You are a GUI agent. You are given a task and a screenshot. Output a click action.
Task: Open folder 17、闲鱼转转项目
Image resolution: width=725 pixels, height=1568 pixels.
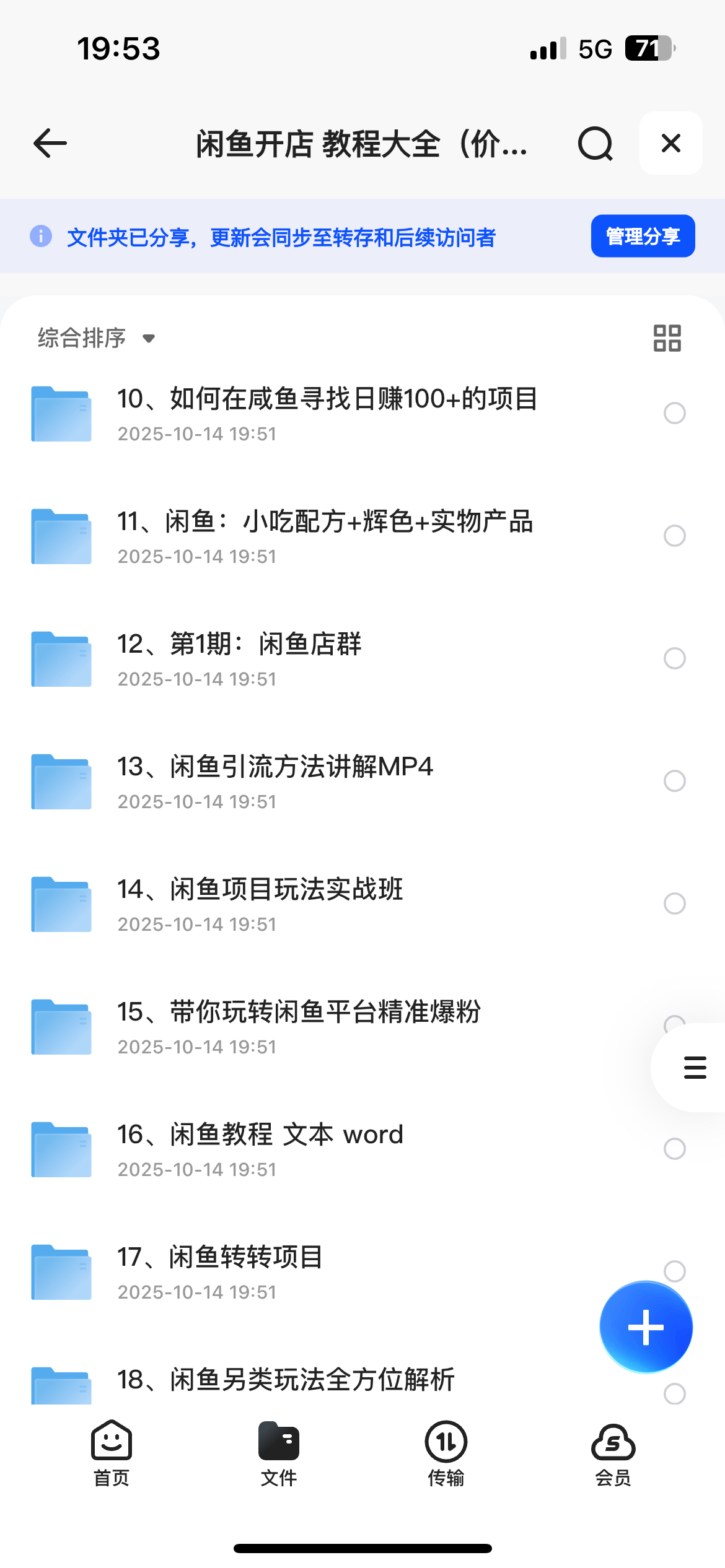(x=220, y=1272)
